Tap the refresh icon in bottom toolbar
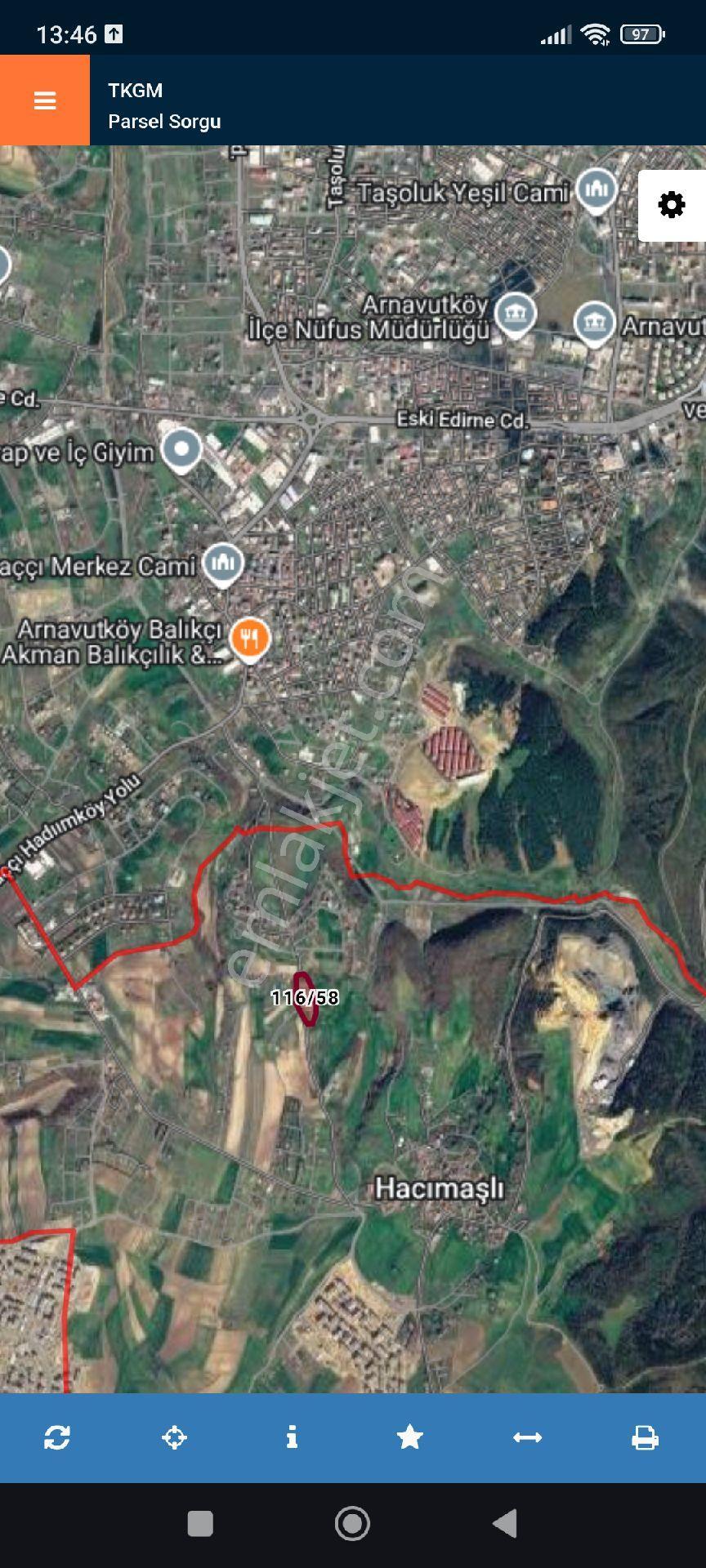This screenshot has width=706, height=1568. tap(57, 1437)
